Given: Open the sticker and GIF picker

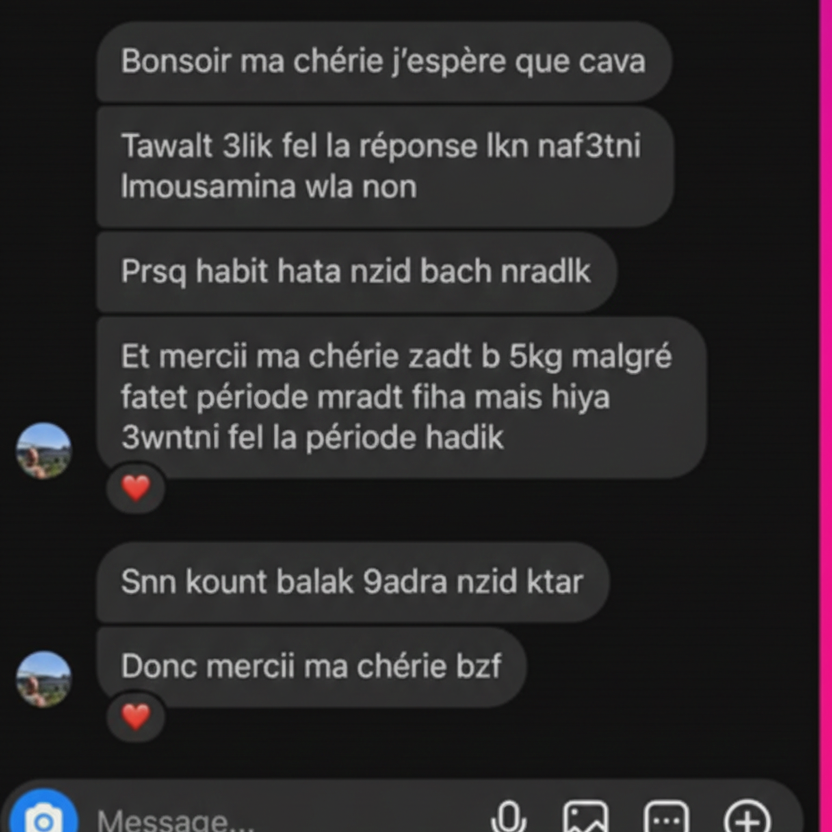Looking at the screenshot, I should pyautogui.click(x=666, y=817).
